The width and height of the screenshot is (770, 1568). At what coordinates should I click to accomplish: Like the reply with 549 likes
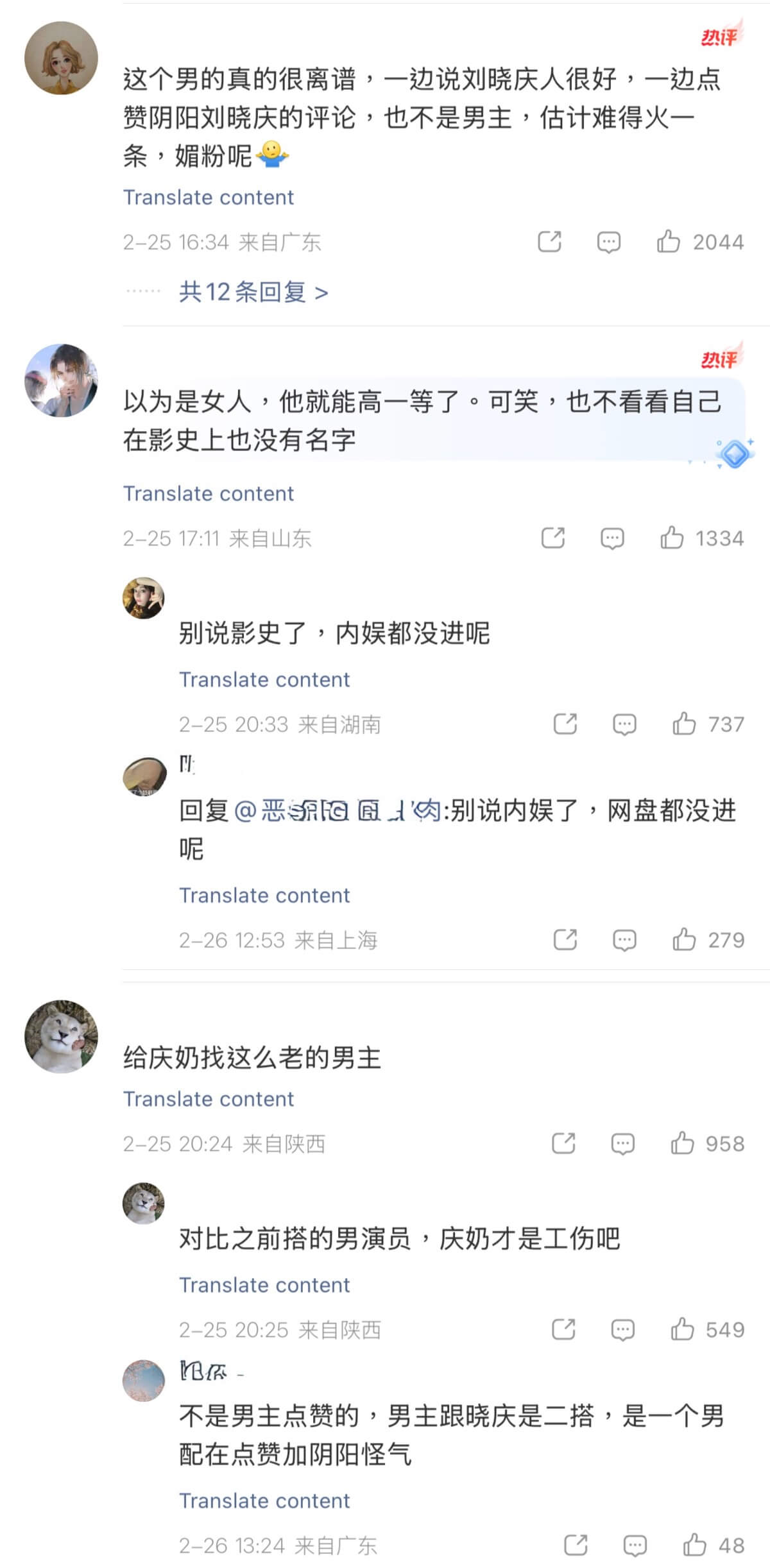coord(682,1329)
